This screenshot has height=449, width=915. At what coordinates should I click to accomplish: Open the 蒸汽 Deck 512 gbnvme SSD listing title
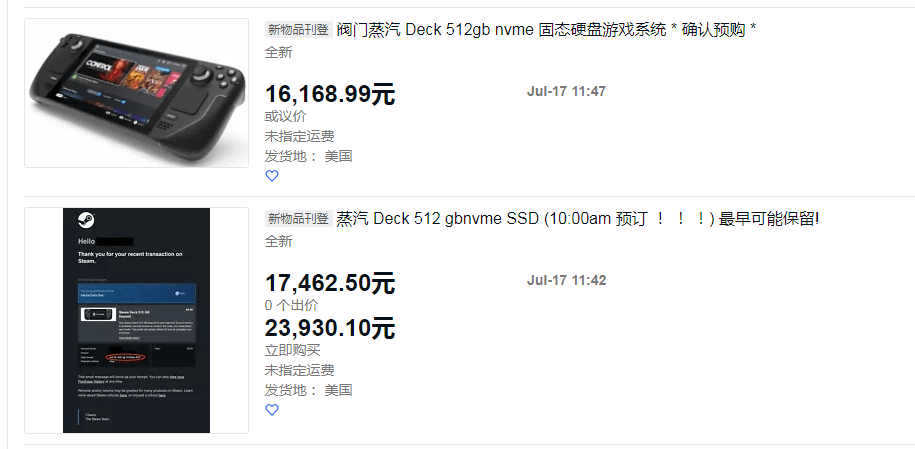pos(578,218)
